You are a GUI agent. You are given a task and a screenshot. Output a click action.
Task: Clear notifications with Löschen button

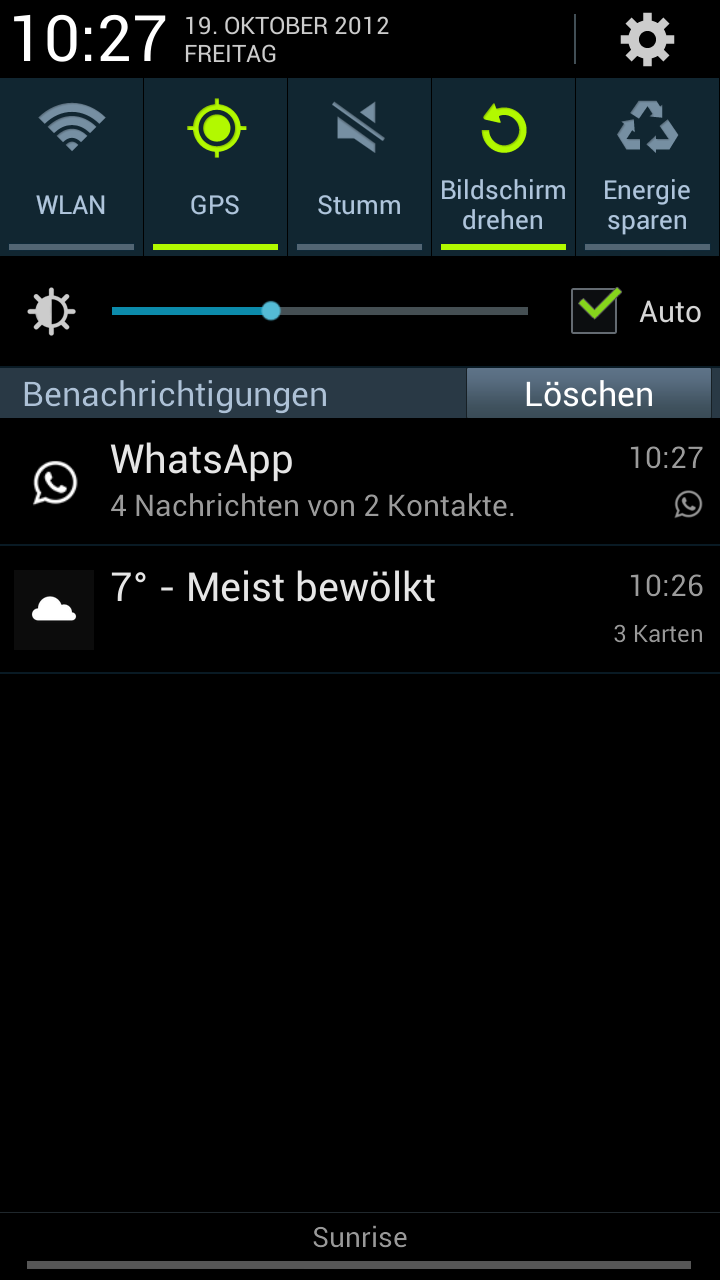[589, 394]
